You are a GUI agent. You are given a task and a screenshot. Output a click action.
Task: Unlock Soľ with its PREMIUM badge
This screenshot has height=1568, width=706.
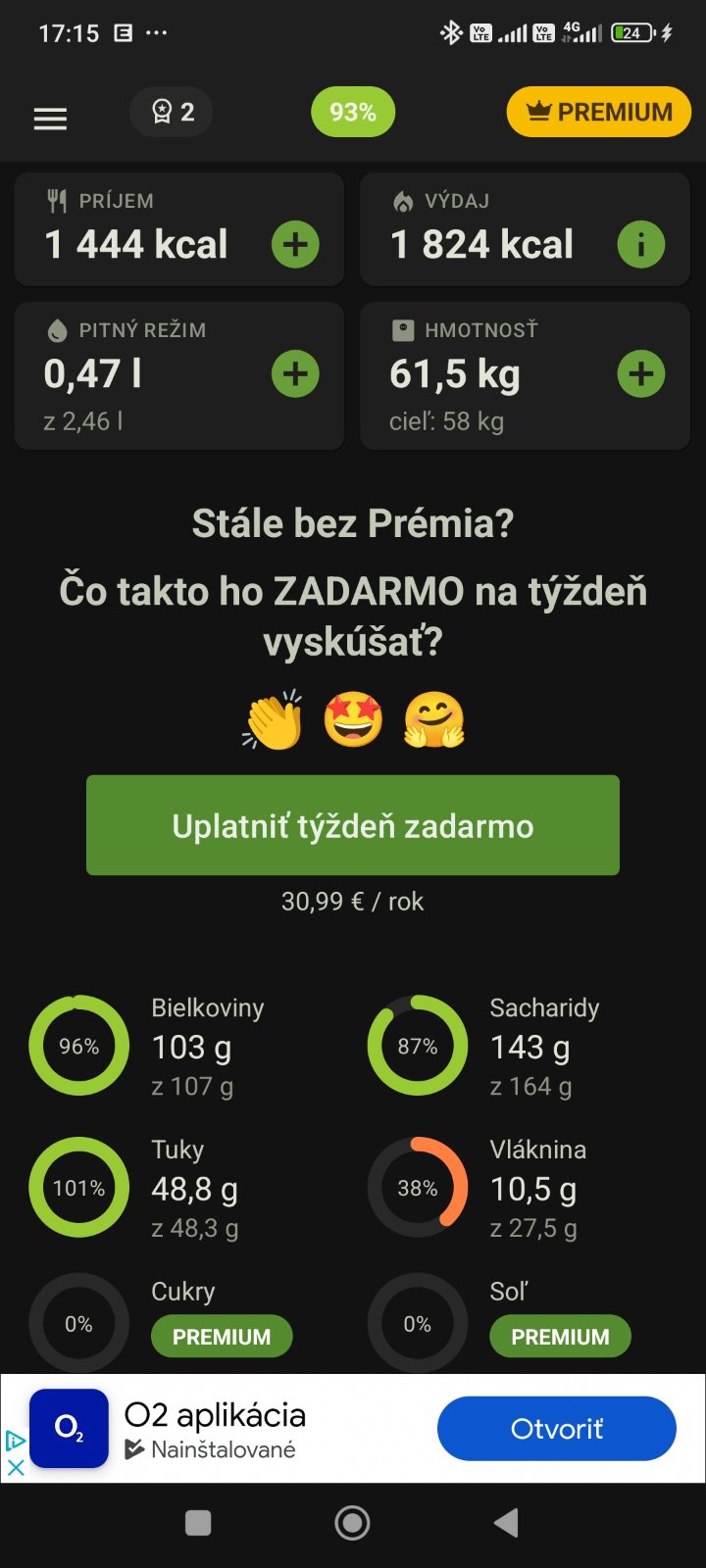coord(560,1337)
